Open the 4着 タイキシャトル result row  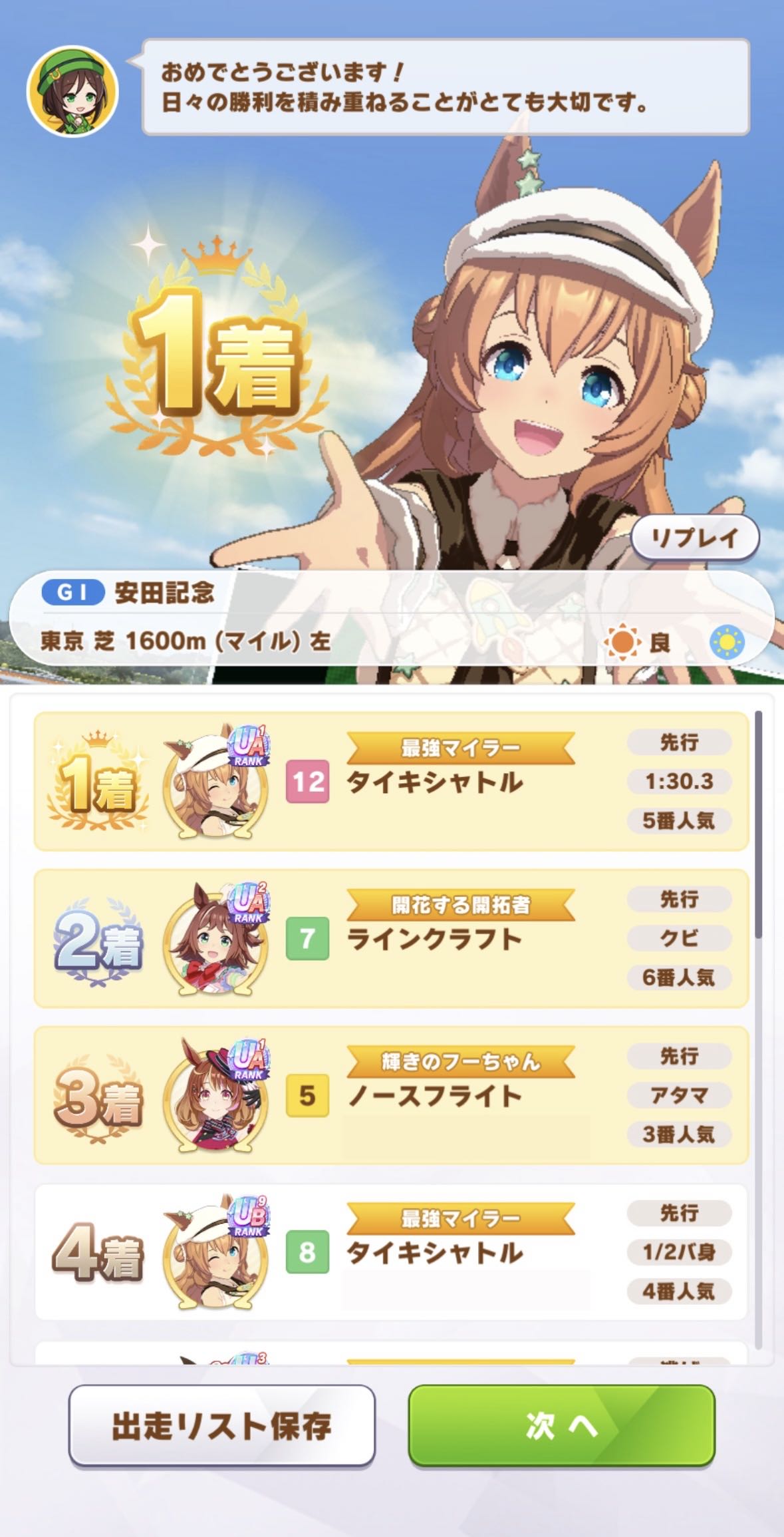(391, 1252)
